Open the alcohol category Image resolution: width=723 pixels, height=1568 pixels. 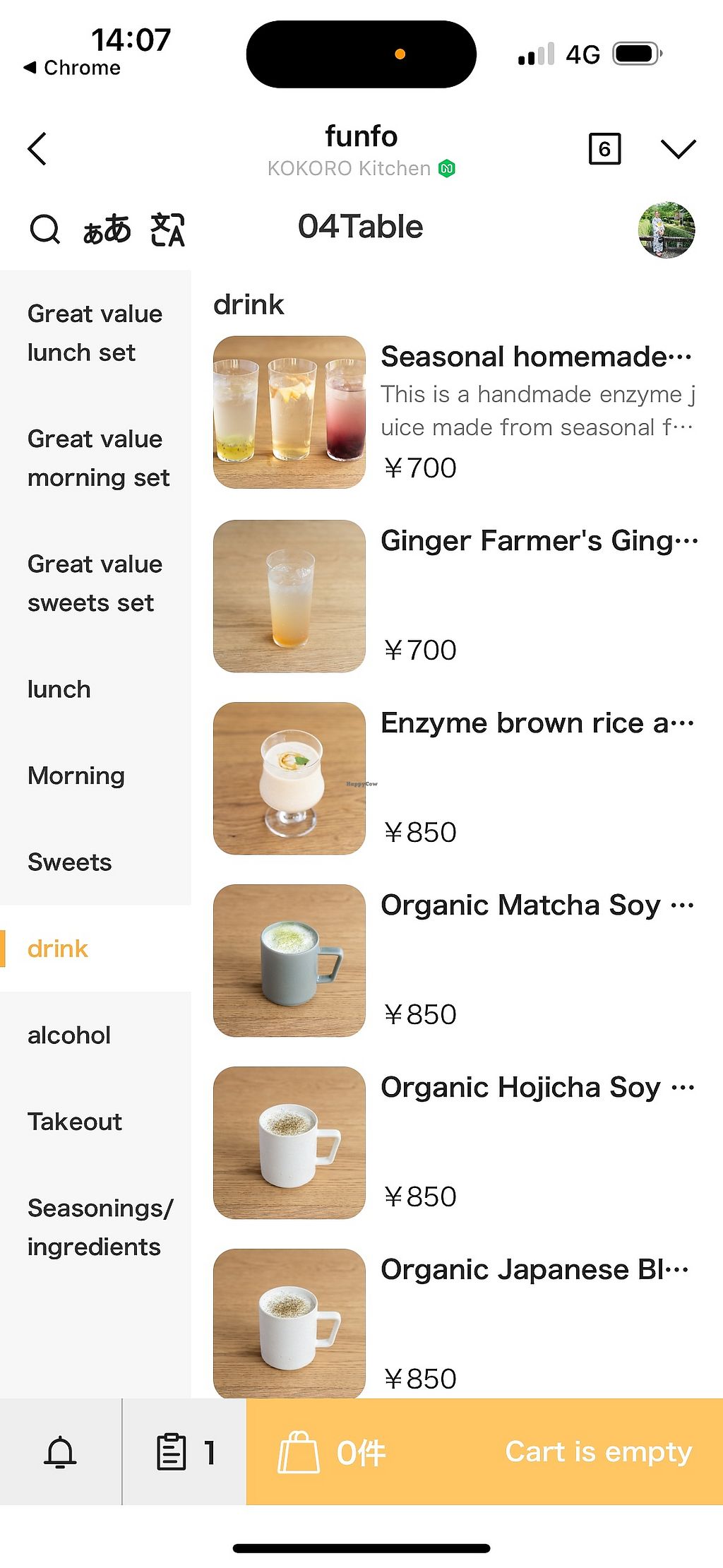(69, 1035)
